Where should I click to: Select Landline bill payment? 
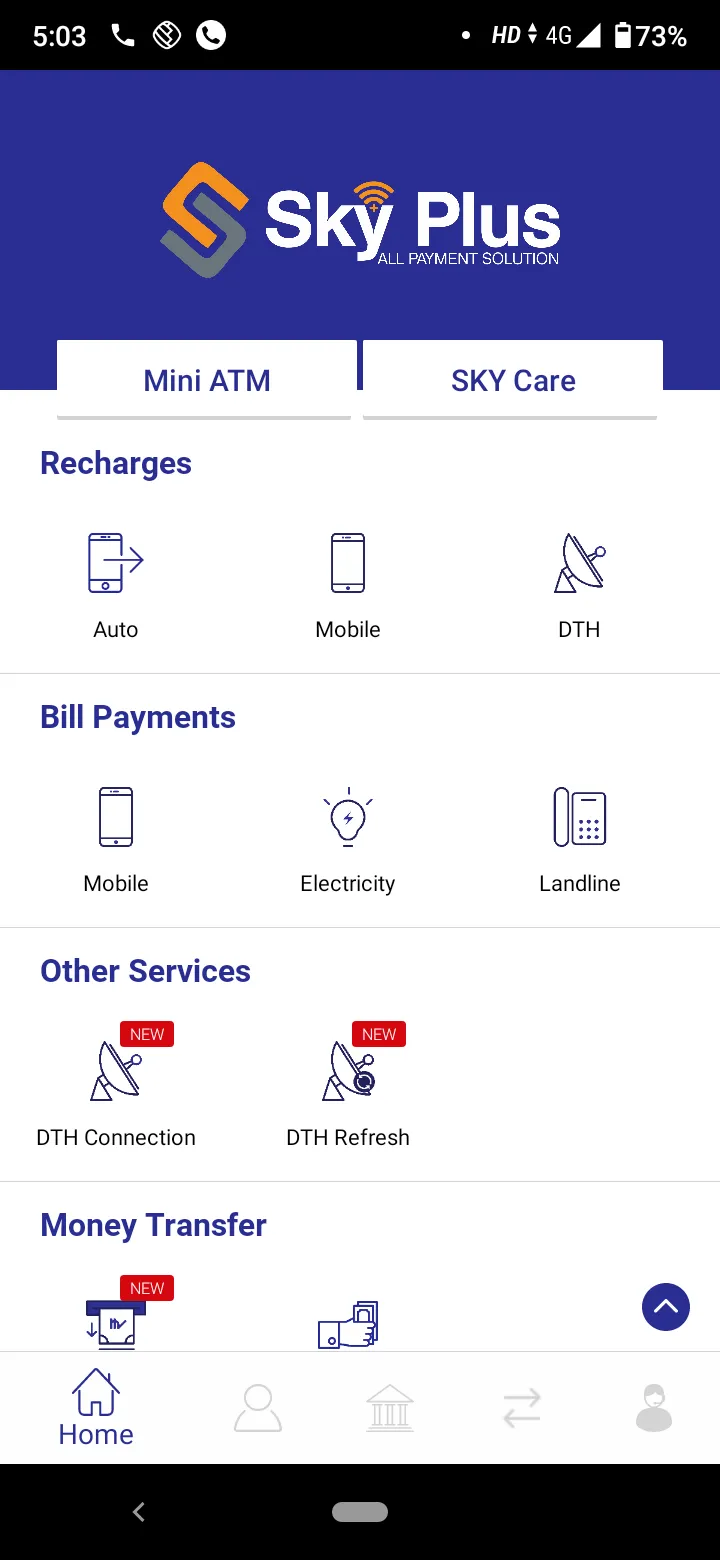[x=580, y=840]
